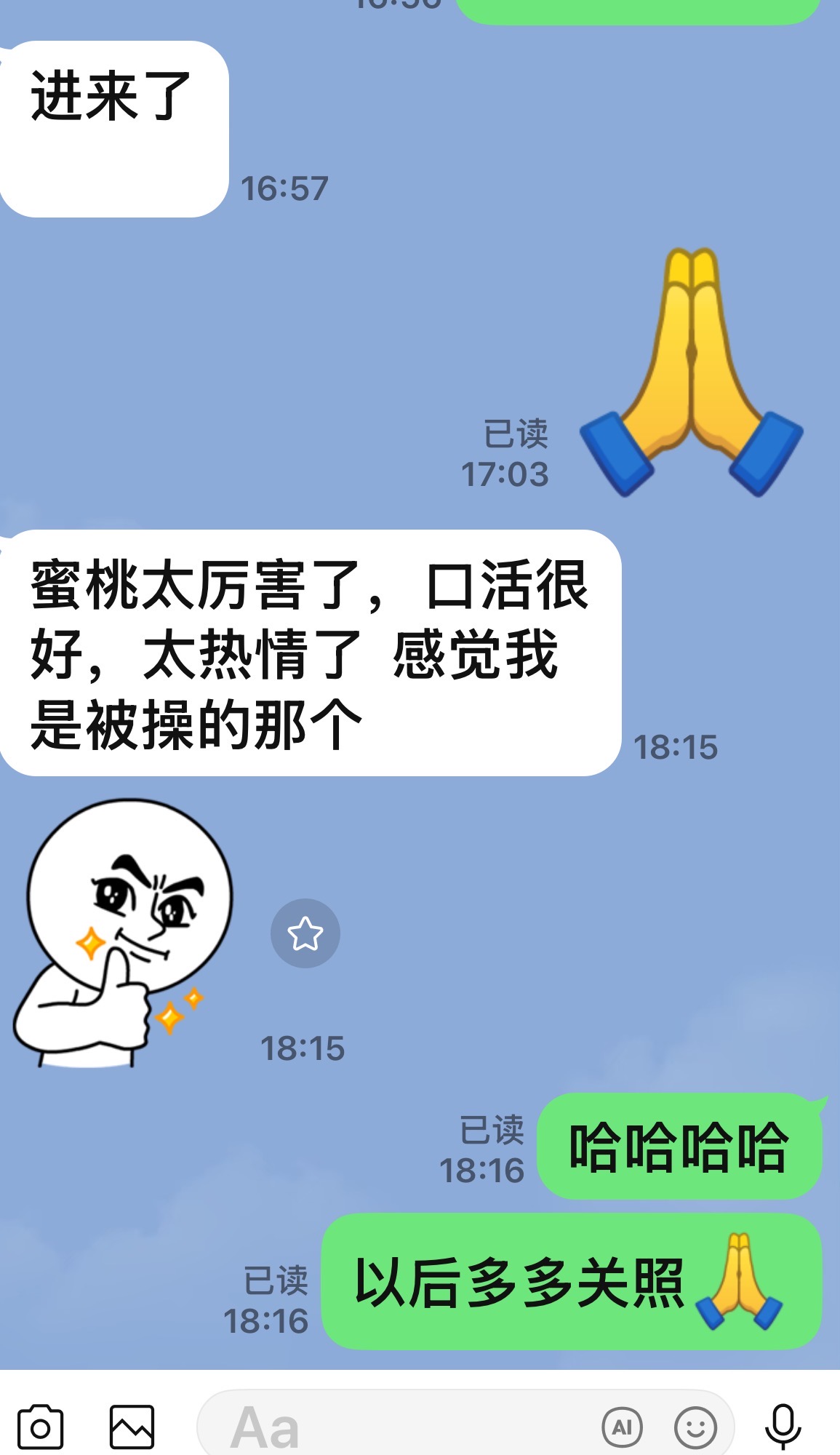Image resolution: width=840 pixels, height=1455 pixels.
Task: Focus the message input field
Action: pos(407,1427)
